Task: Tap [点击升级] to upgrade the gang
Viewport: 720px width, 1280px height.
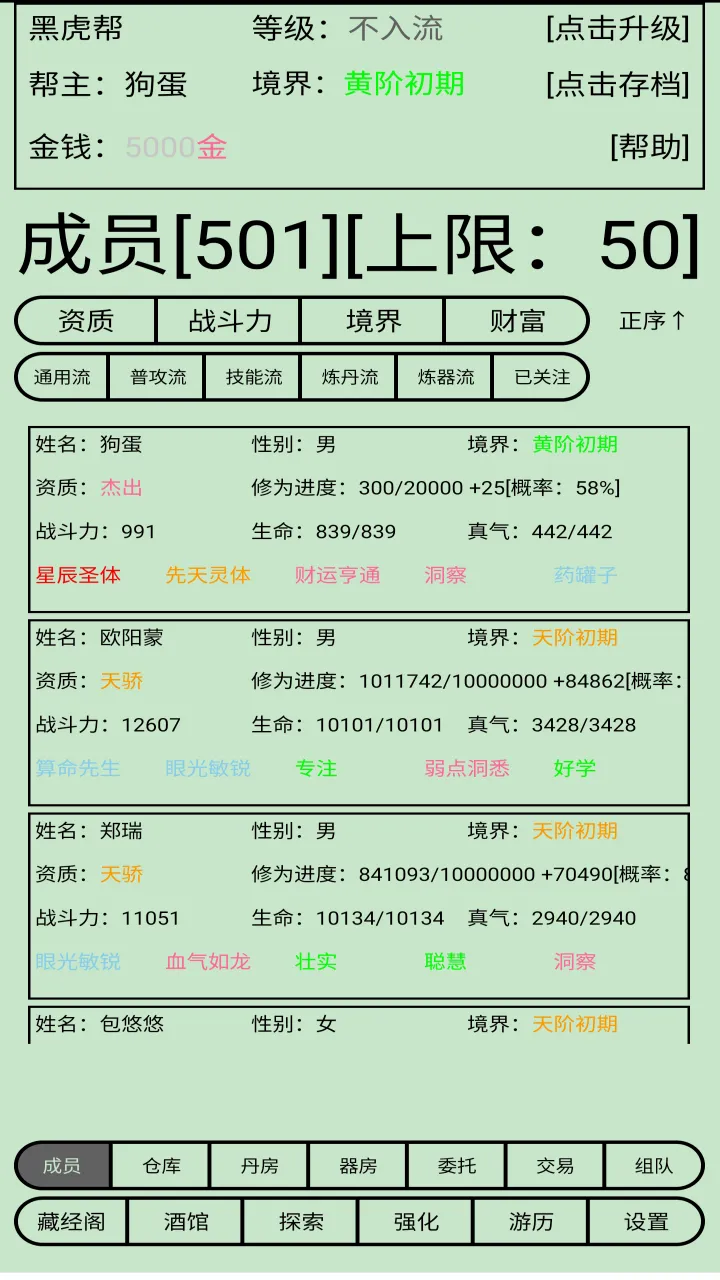Action: [618, 28]
